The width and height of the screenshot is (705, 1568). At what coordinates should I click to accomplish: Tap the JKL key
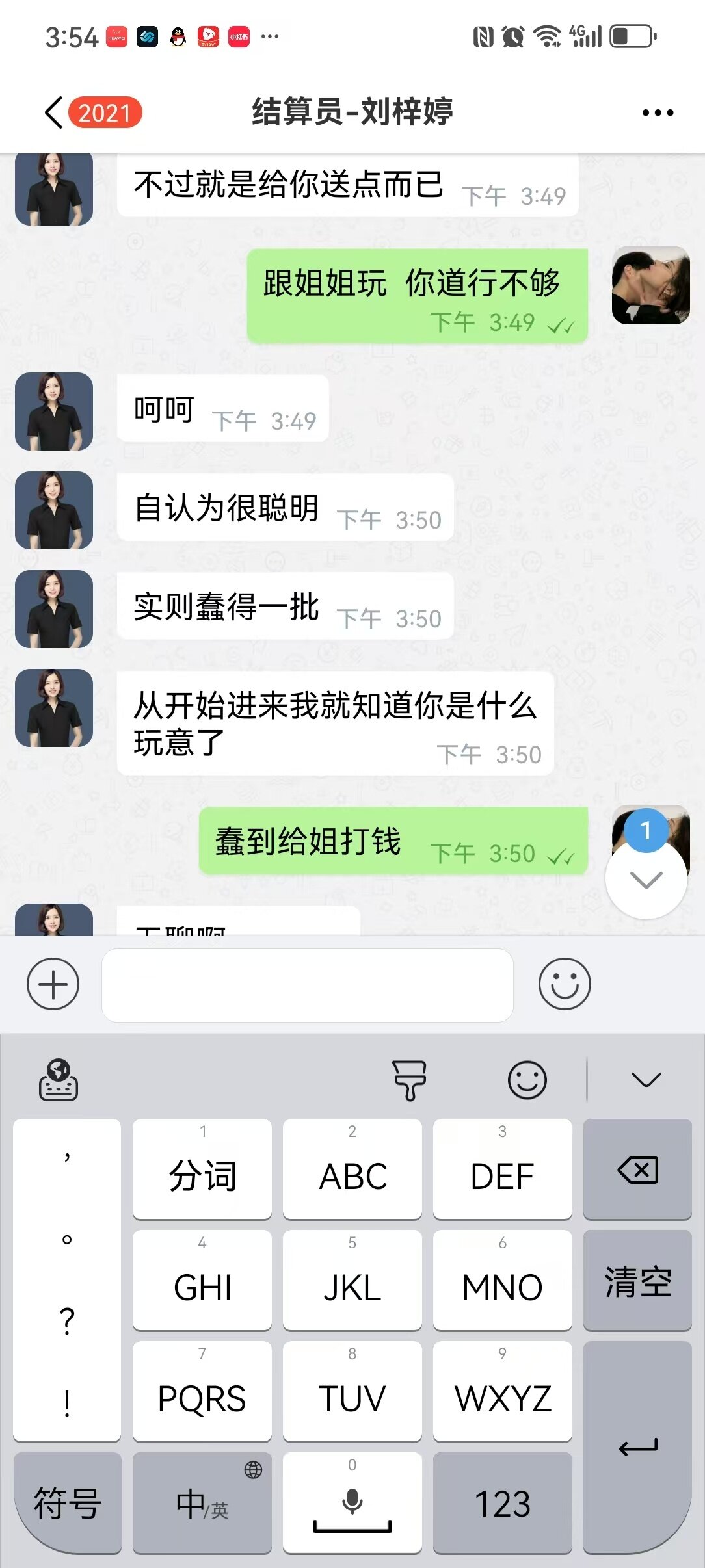click(352, 1281)
